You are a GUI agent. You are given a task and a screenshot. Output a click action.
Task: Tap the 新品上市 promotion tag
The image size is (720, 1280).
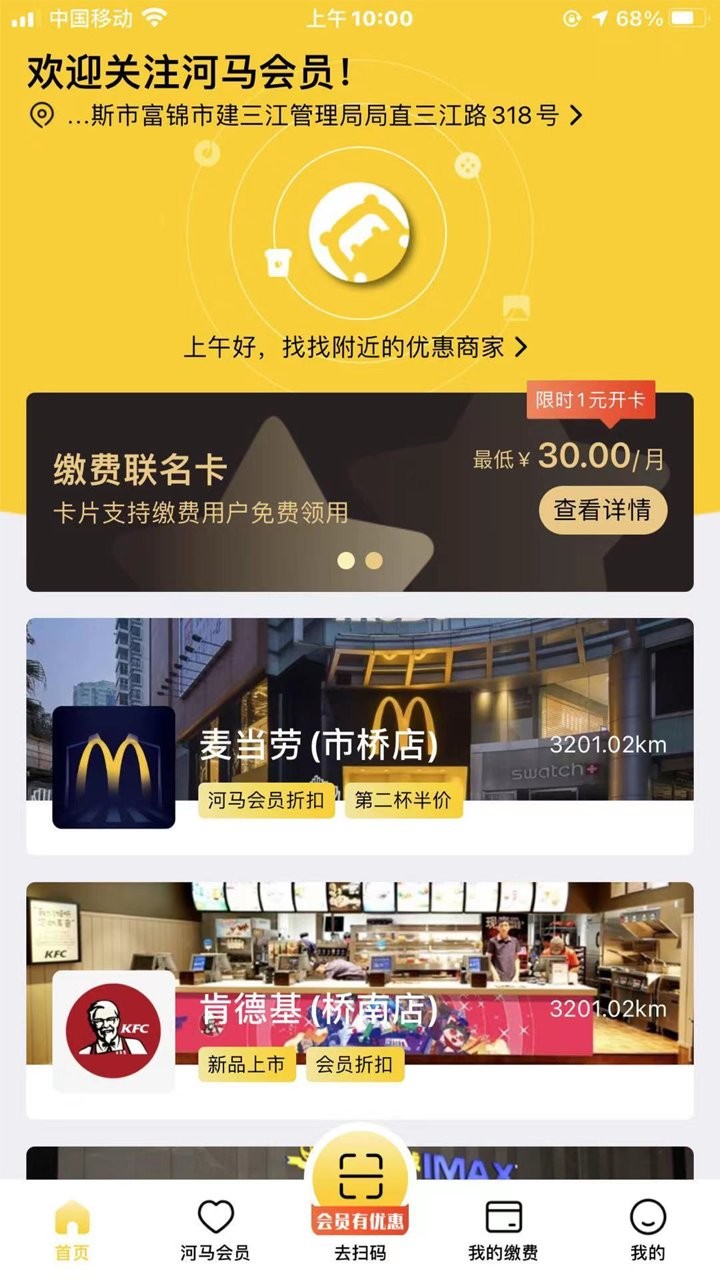[x=246, y=1066]
